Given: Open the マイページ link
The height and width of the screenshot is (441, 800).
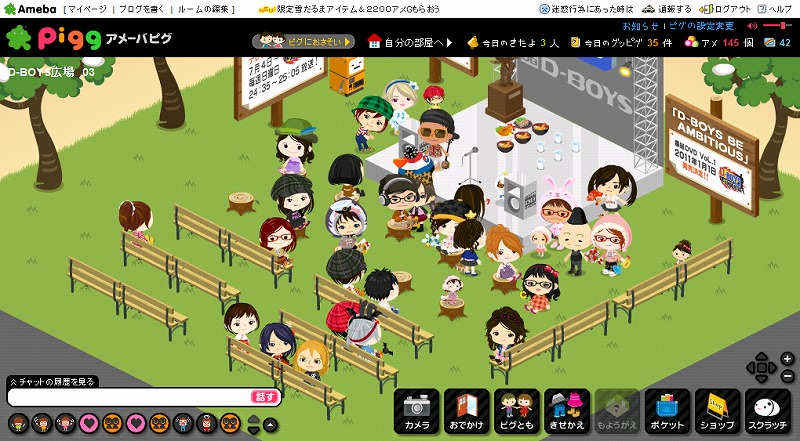Looking at the screenshot, I should 89,8.
